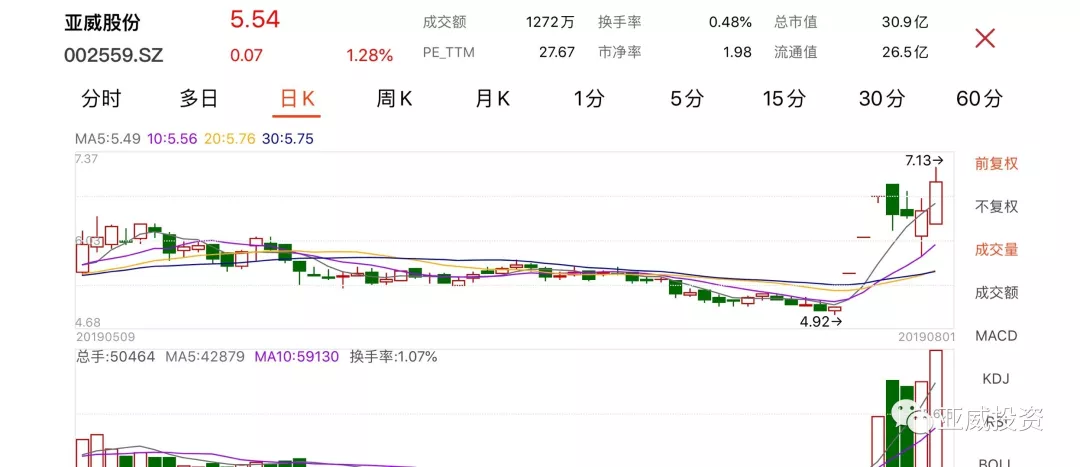
Task: Switch to the 月K monthly chart
Action: [492, 98]
